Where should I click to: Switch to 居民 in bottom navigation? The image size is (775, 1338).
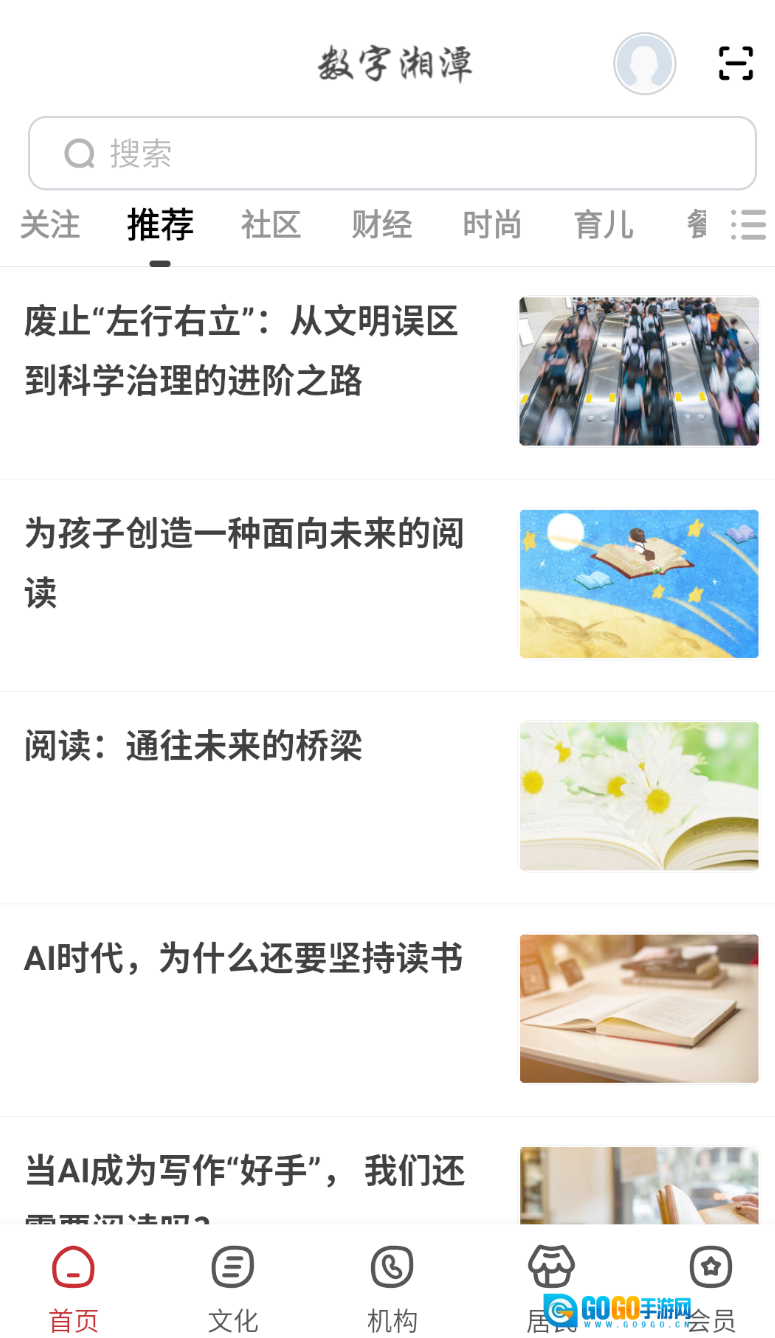[x=551, y=1286]
